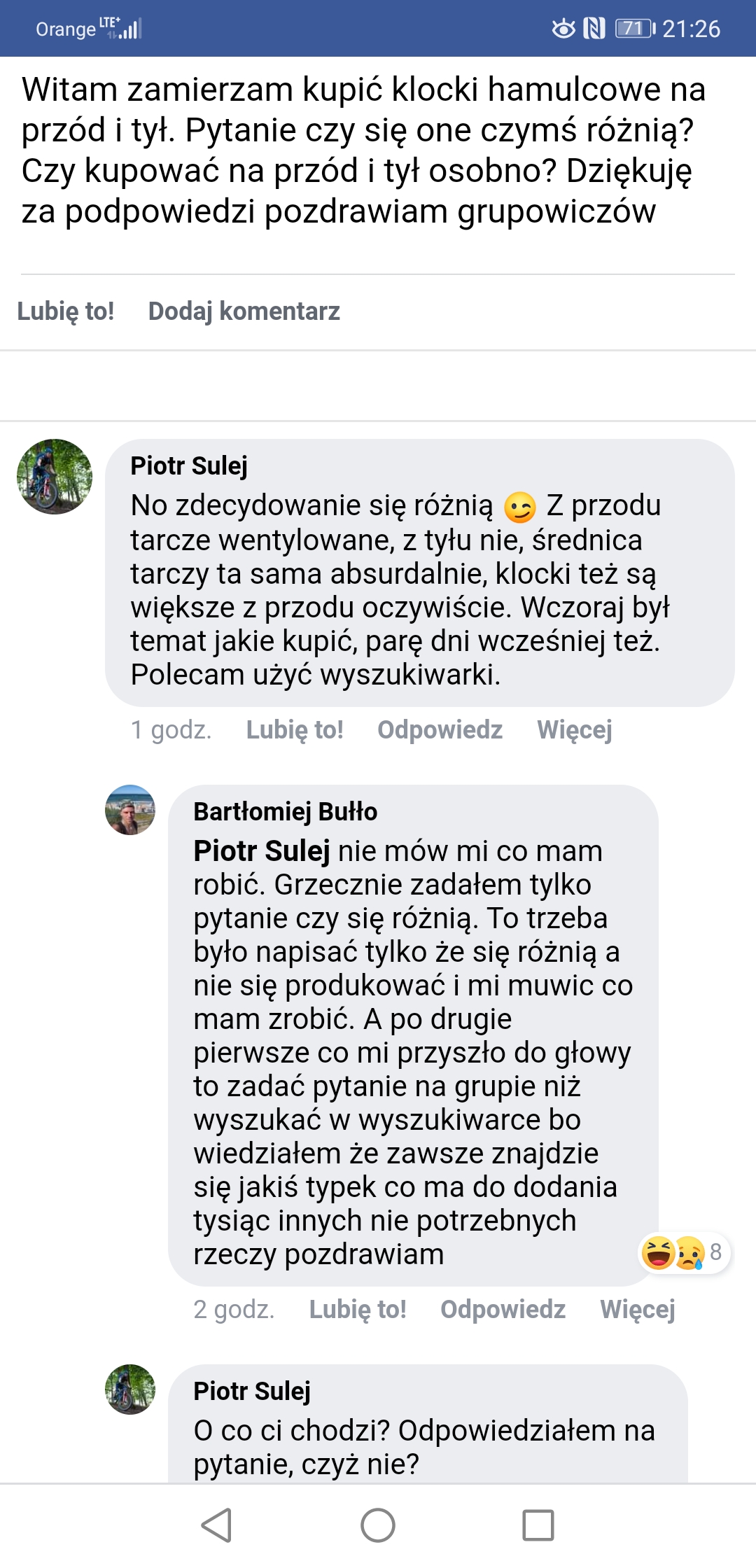Like Bartłomiej Bułło's 2 godz. reply

point(358,1309)
